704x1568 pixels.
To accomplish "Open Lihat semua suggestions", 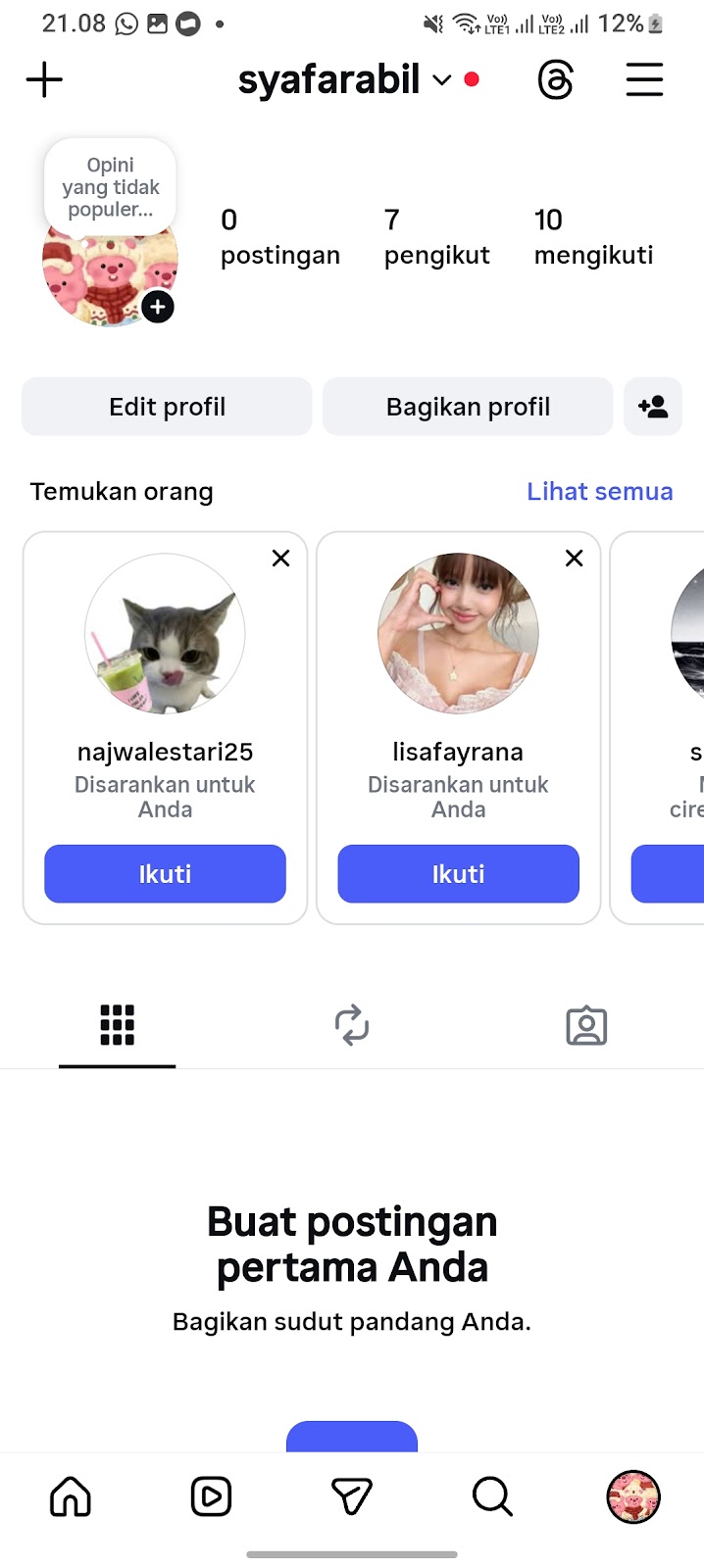I will [x=599, y=491].
